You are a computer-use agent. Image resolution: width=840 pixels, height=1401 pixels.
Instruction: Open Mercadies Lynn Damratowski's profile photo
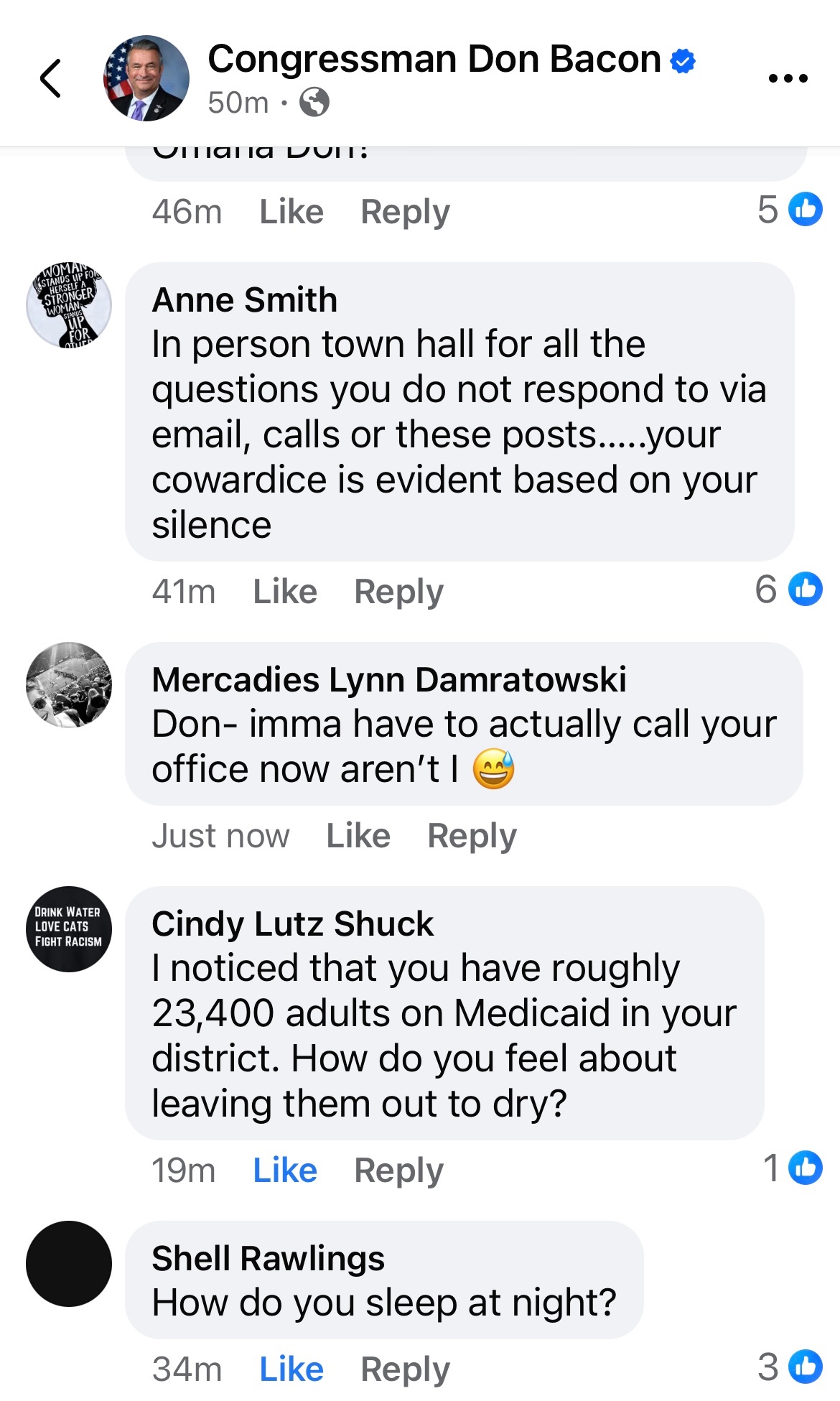pyautogui.click(x=69, y=685)
